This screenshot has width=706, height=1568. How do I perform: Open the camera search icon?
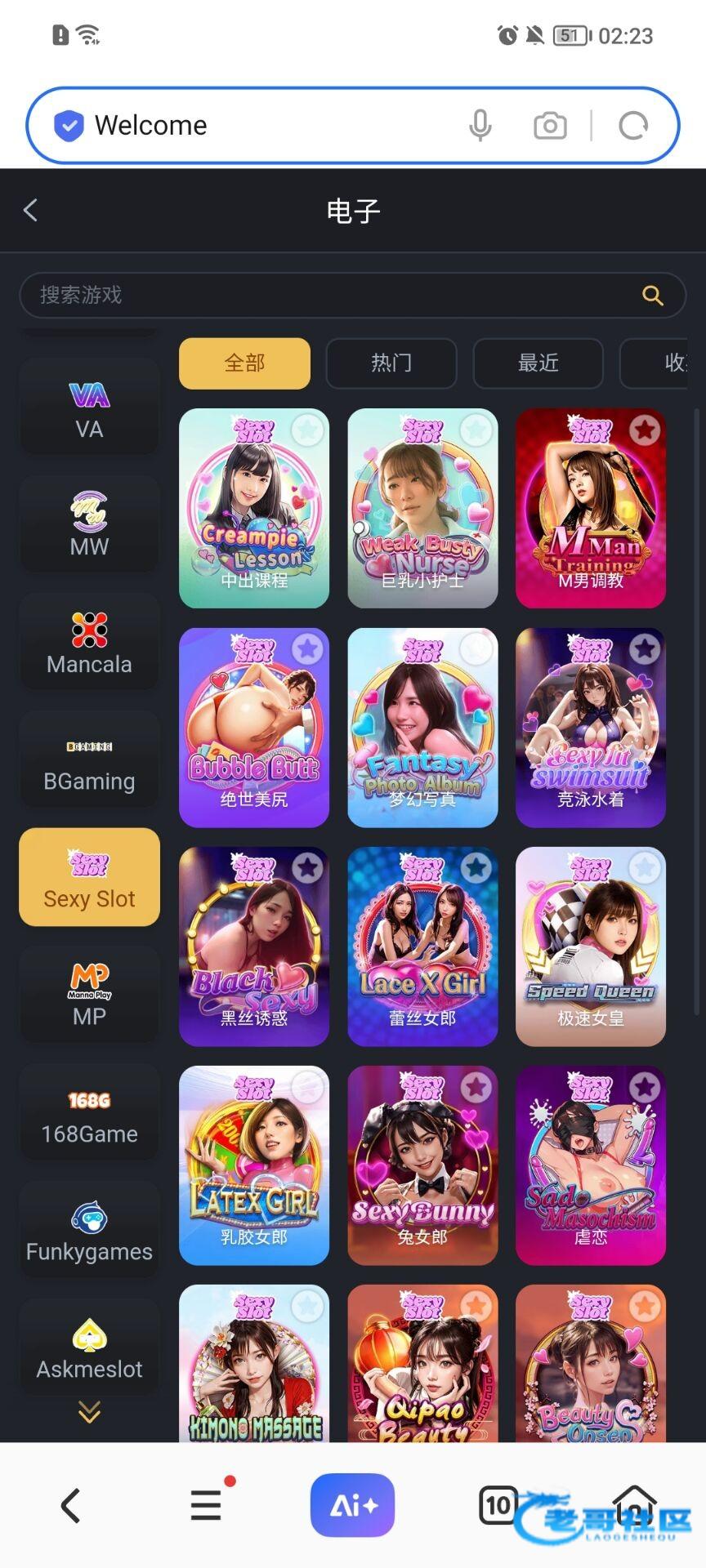[550, 126]
